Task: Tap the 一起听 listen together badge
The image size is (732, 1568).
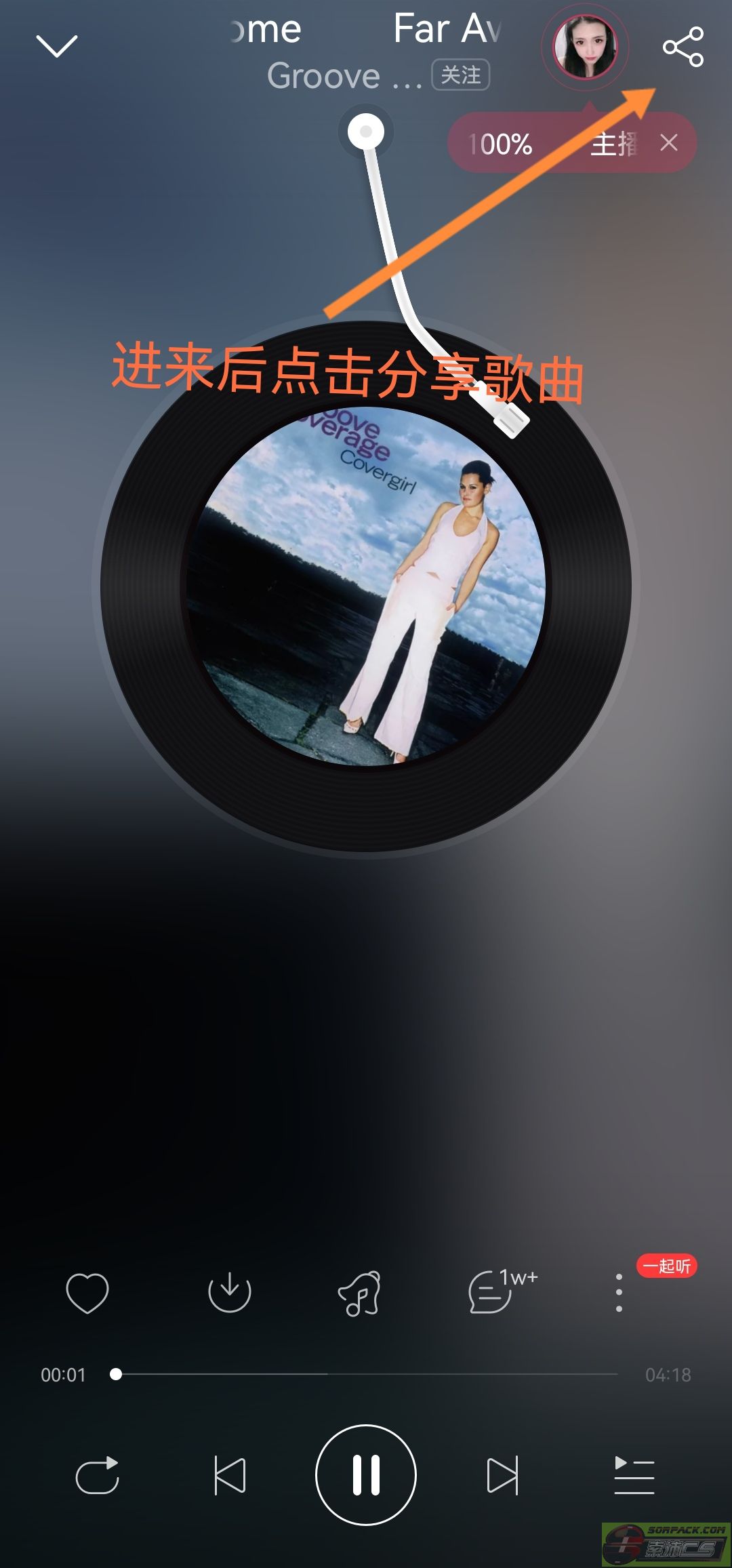Action: coord(667,1266)
